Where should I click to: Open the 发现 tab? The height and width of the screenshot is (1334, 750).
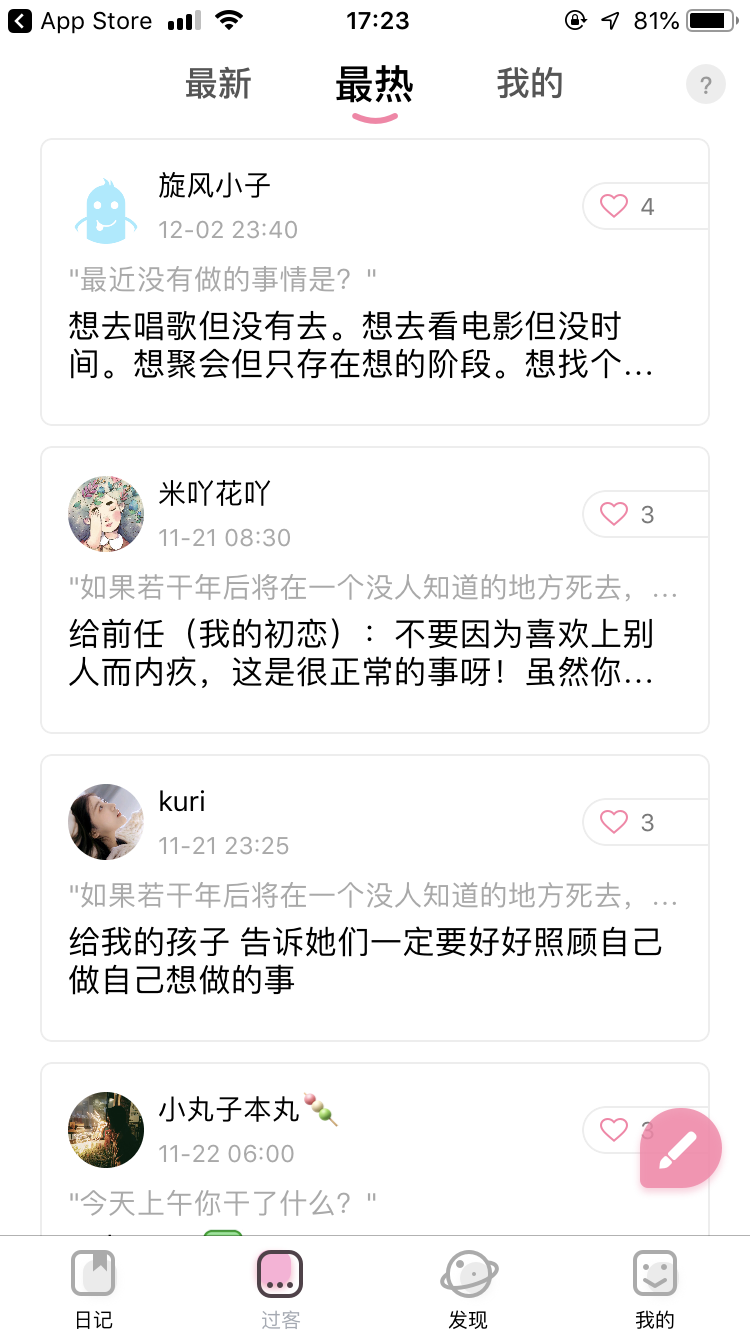[468, 1290]
